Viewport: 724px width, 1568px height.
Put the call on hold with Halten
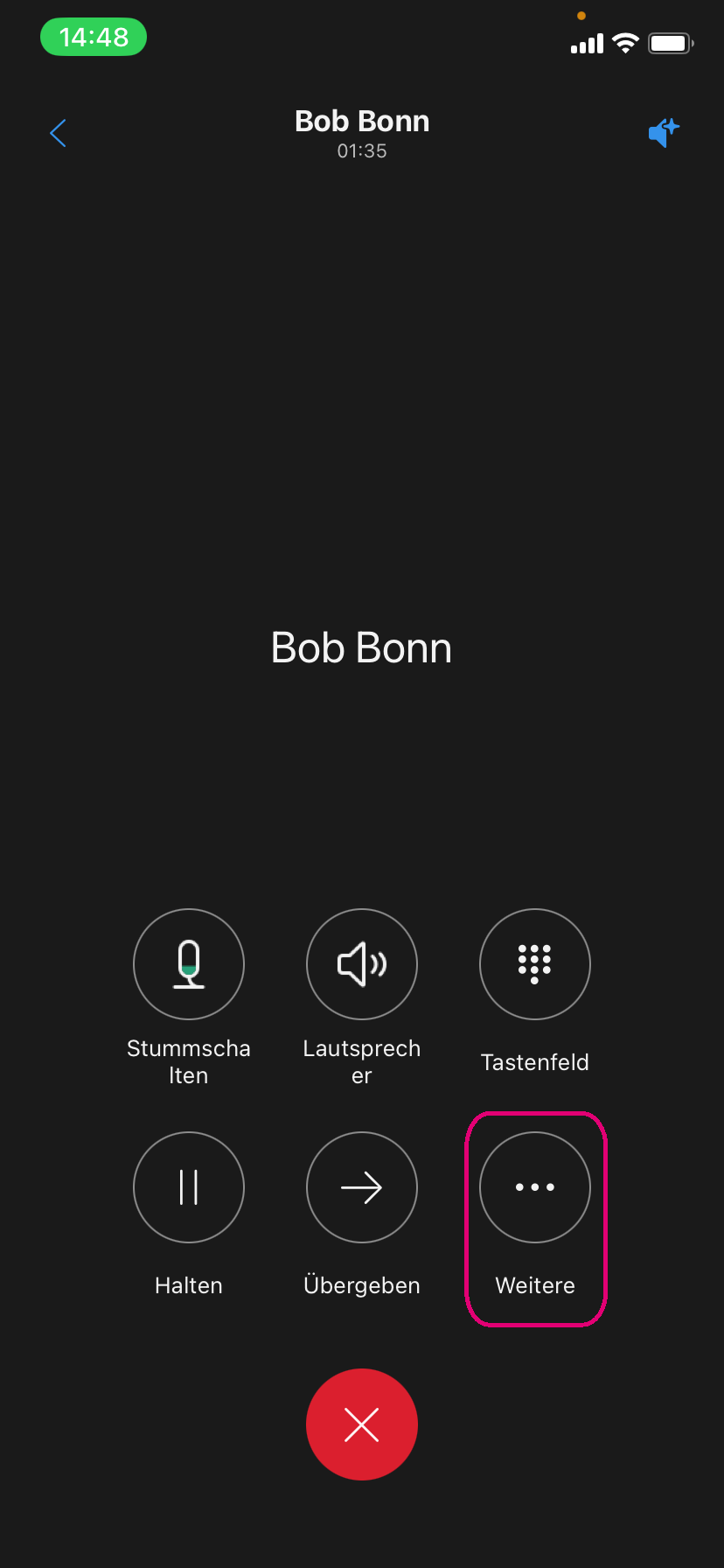tap(189, 1187)
